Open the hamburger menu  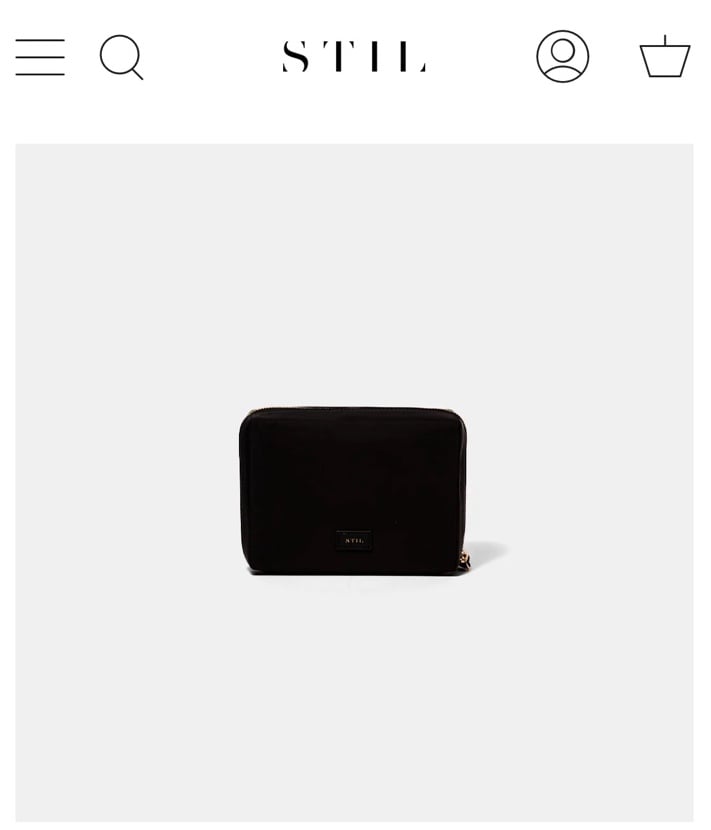40,57
